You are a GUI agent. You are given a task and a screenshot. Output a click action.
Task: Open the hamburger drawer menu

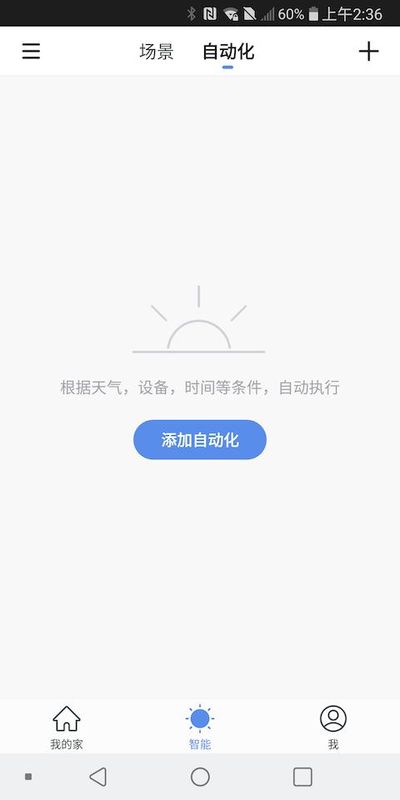(31, 52)
